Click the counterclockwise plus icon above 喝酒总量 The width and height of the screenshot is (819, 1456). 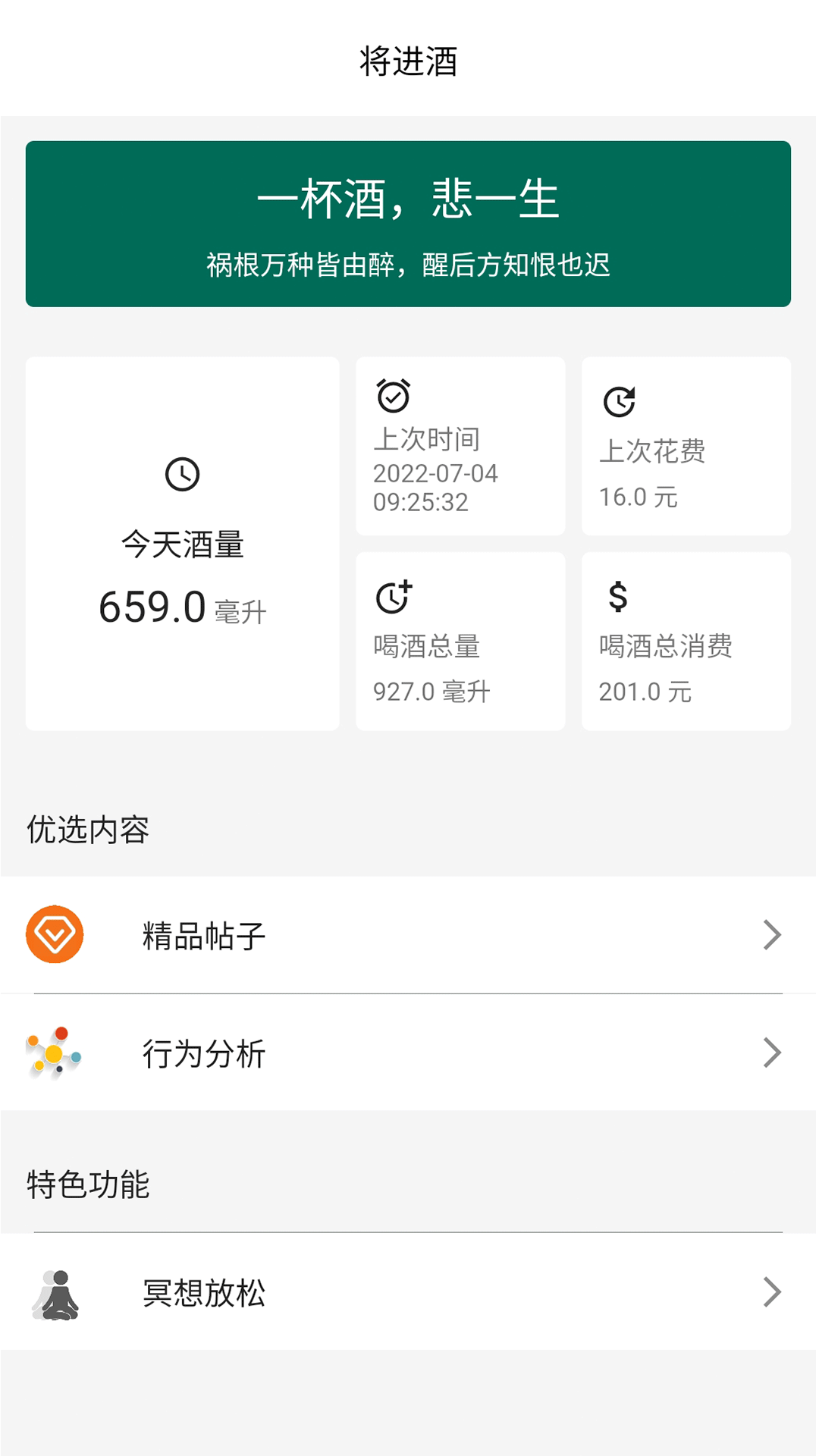392,598
